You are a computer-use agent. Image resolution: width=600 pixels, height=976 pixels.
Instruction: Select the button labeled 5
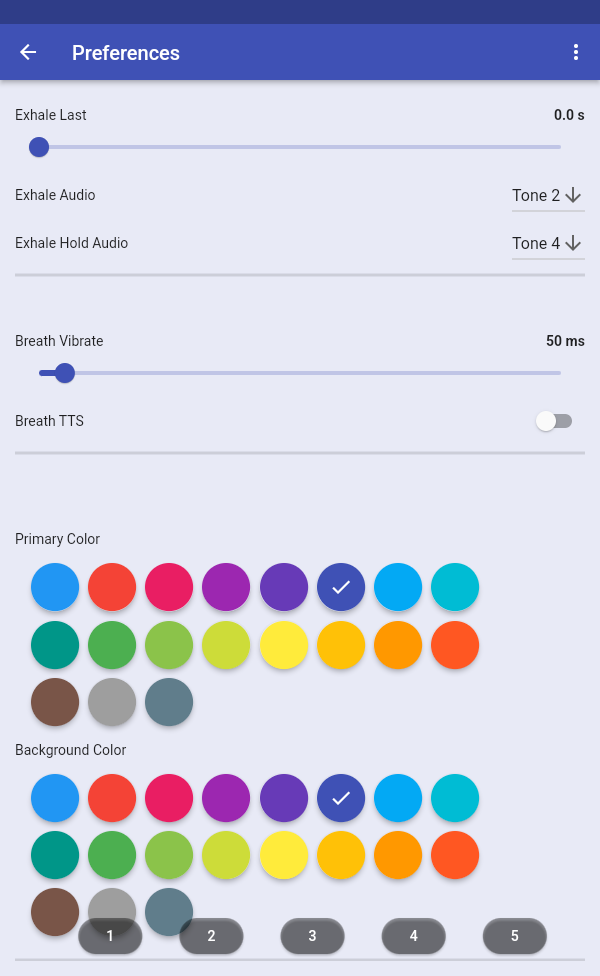tap(514, 936)
